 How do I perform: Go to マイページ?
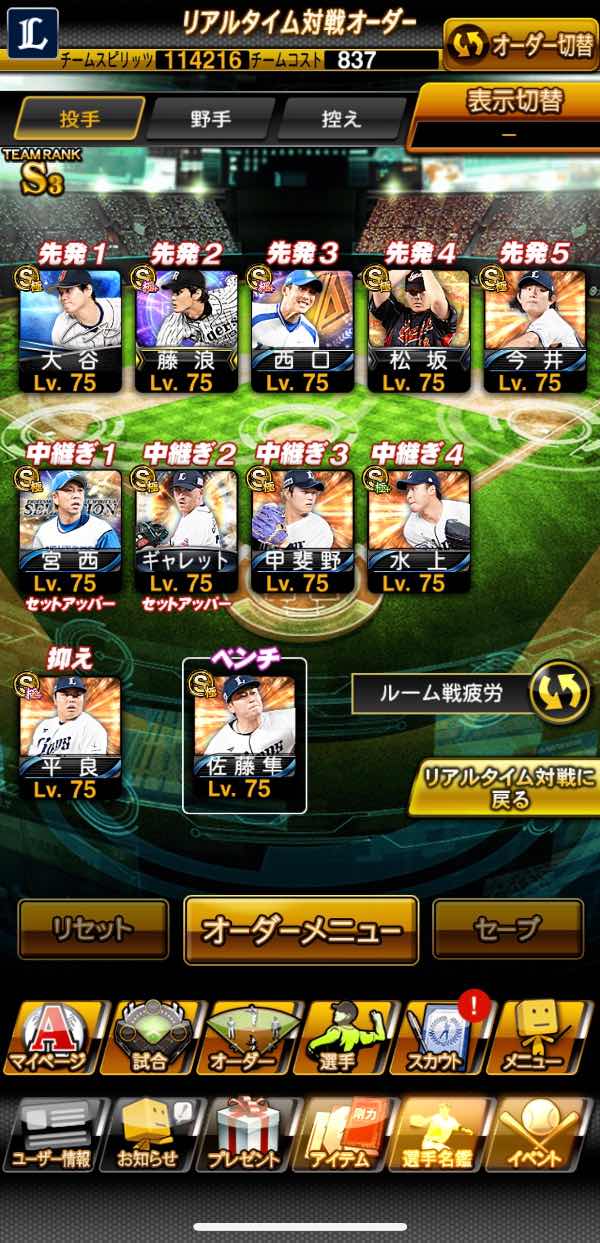coord(50,1037)
